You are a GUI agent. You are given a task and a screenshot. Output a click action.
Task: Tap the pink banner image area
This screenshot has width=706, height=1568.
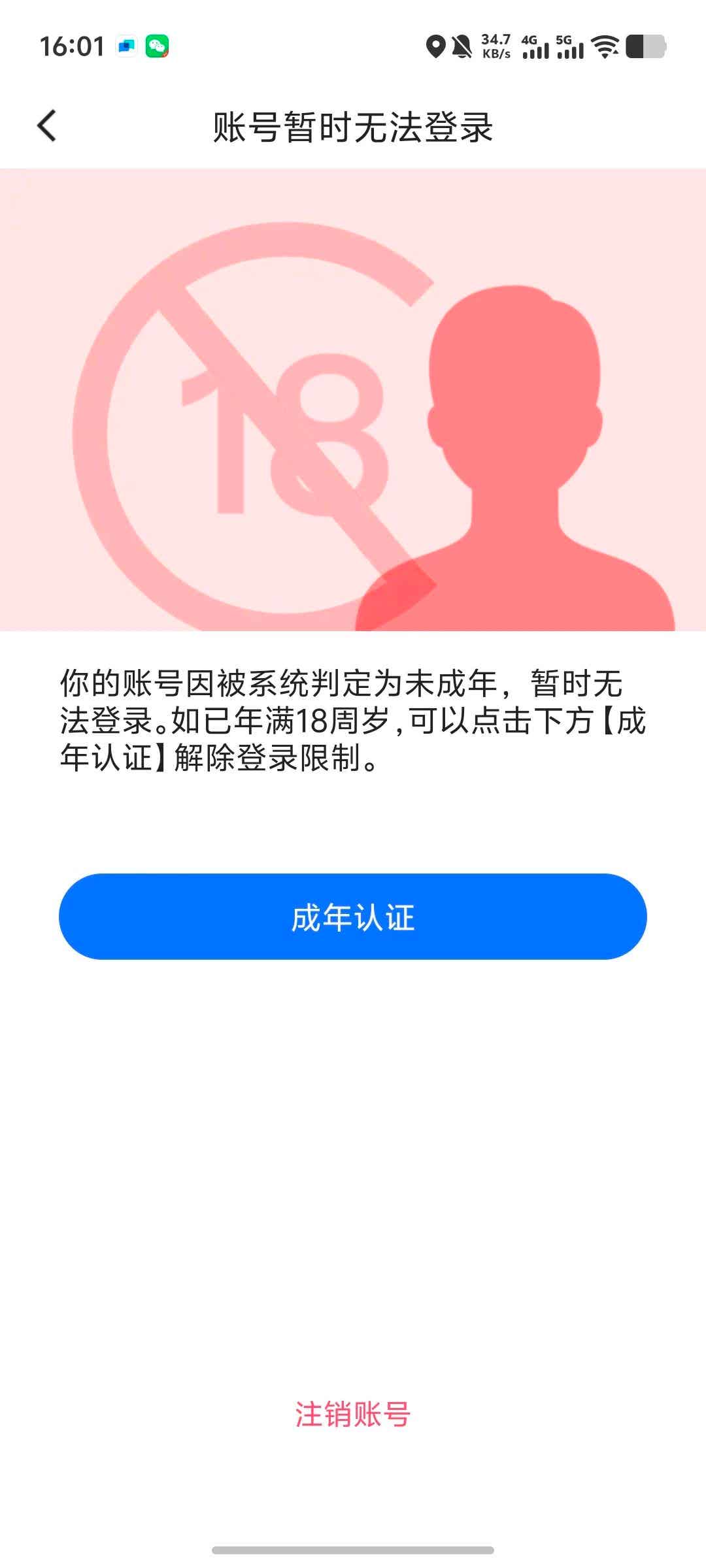pos(353,400)
